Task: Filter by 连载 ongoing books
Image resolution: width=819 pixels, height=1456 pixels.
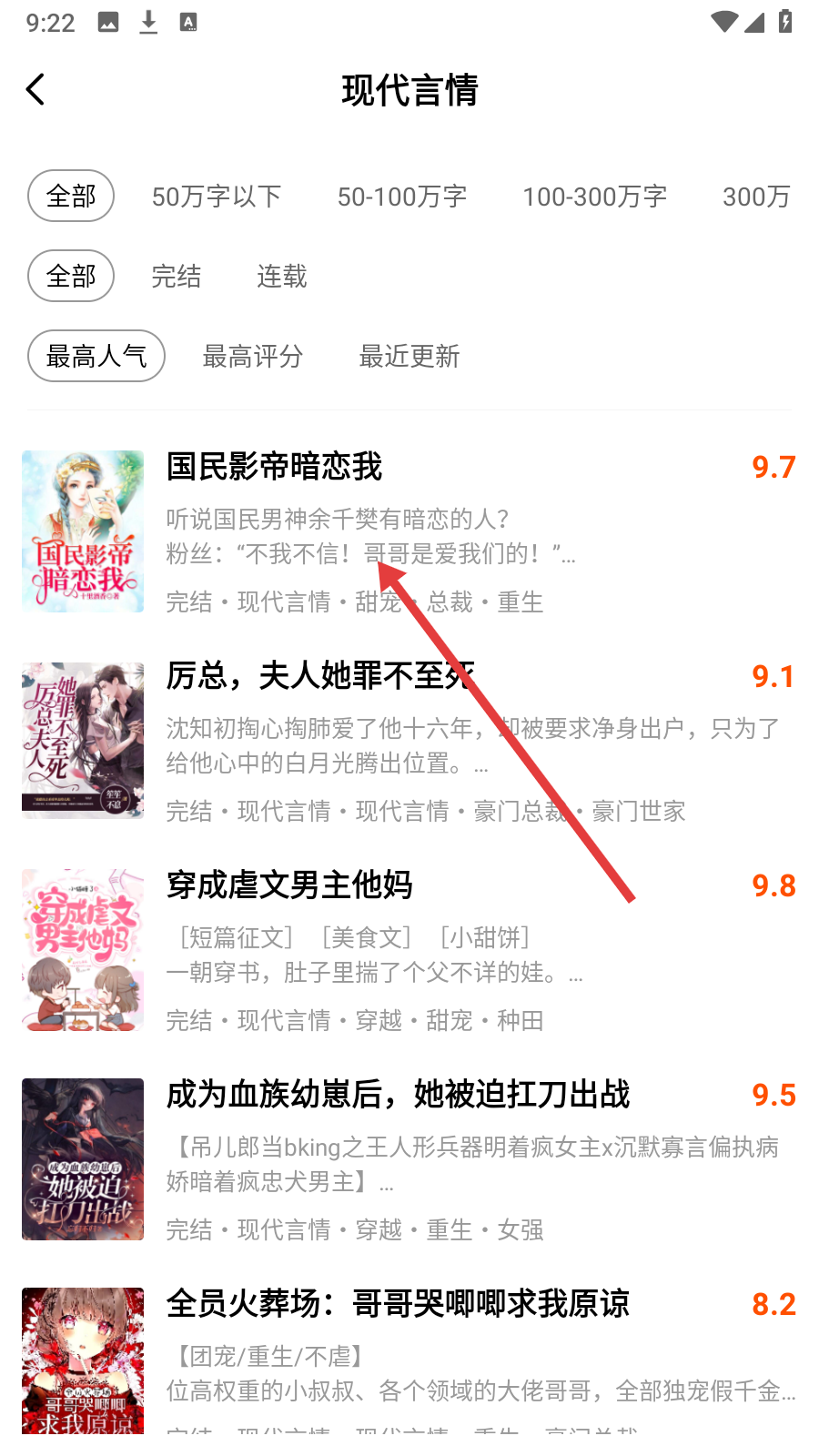Action: click(281, 277)
